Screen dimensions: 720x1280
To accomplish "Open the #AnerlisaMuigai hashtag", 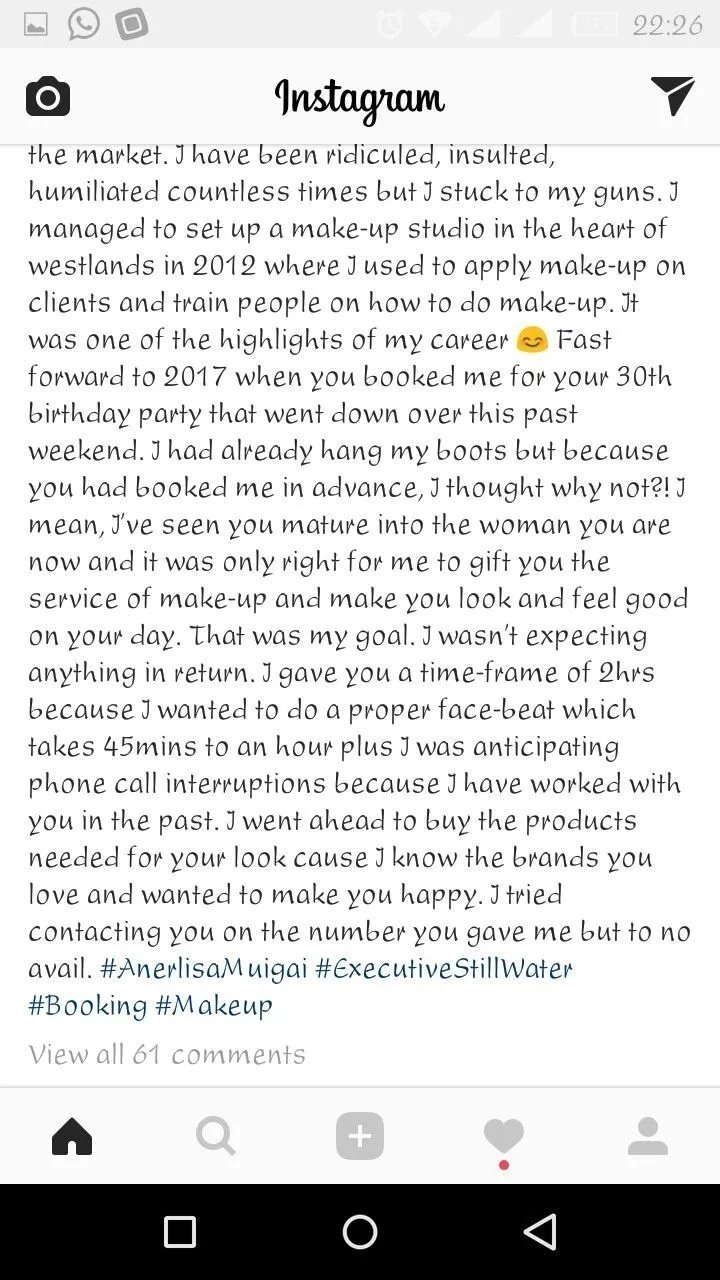I will click(204, 969).
